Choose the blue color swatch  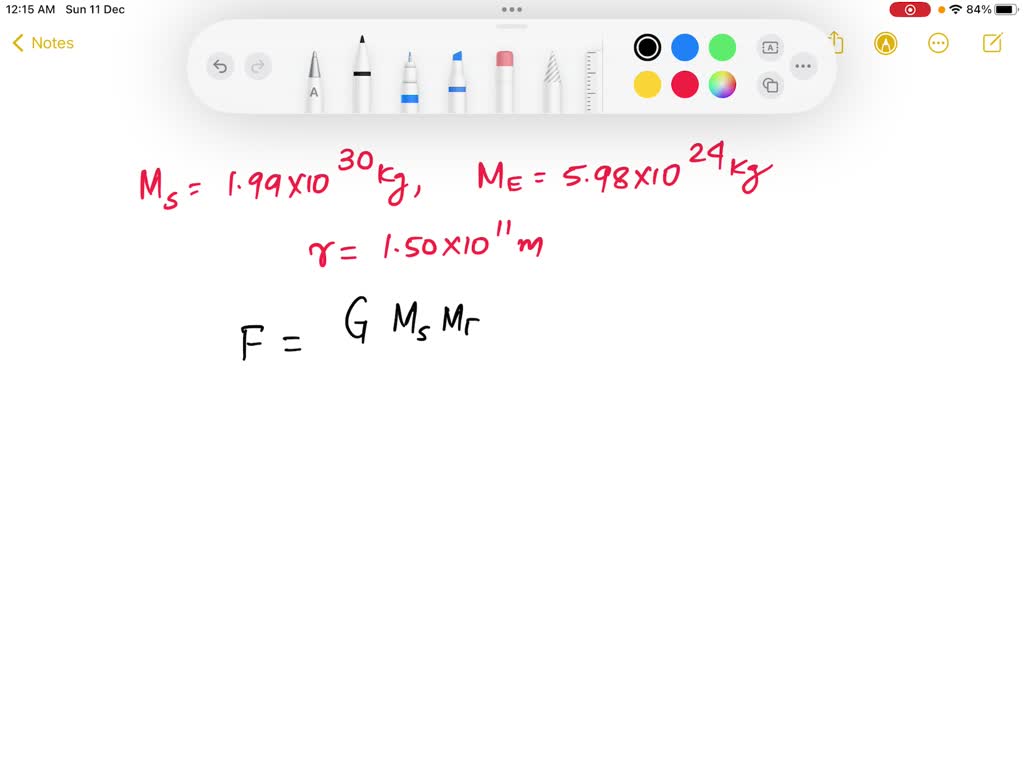coord(685,47)
